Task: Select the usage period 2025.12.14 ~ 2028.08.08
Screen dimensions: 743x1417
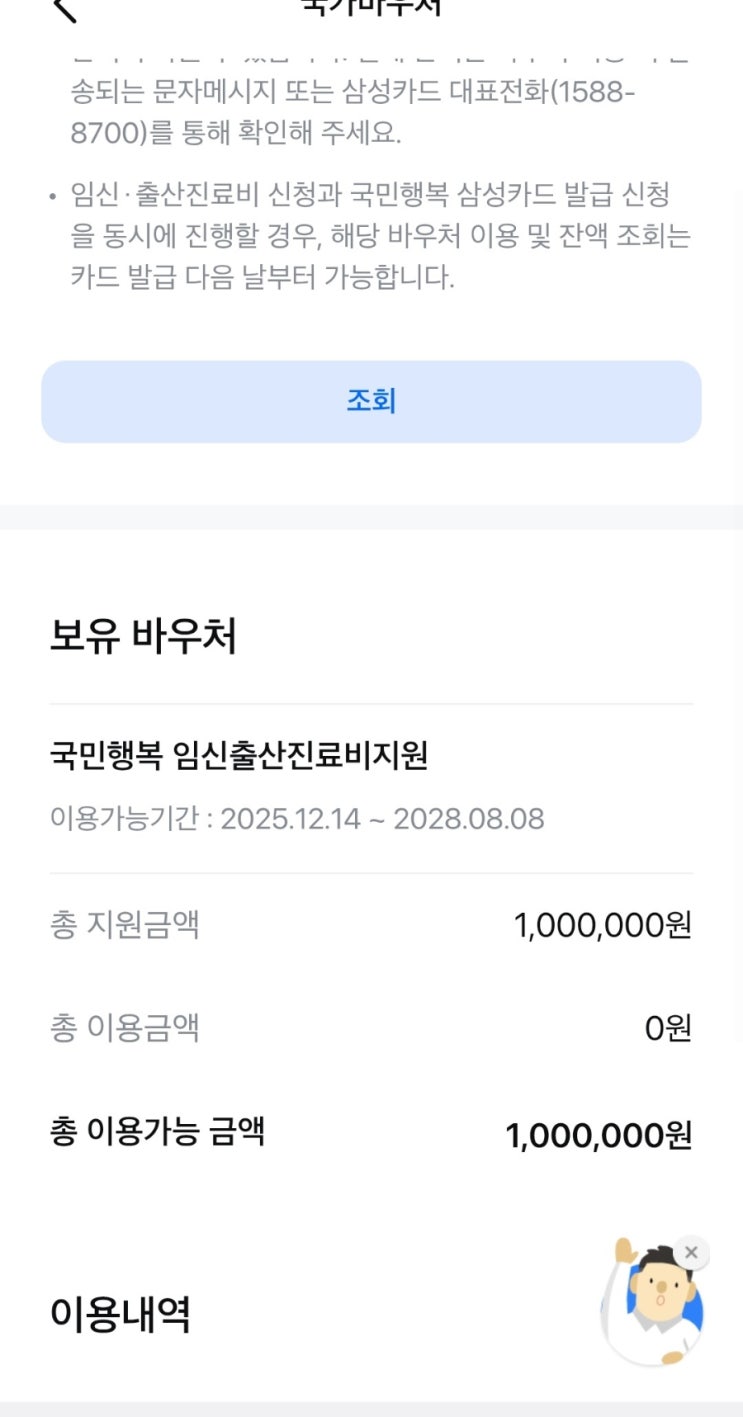Action: (x=300, y=818)
